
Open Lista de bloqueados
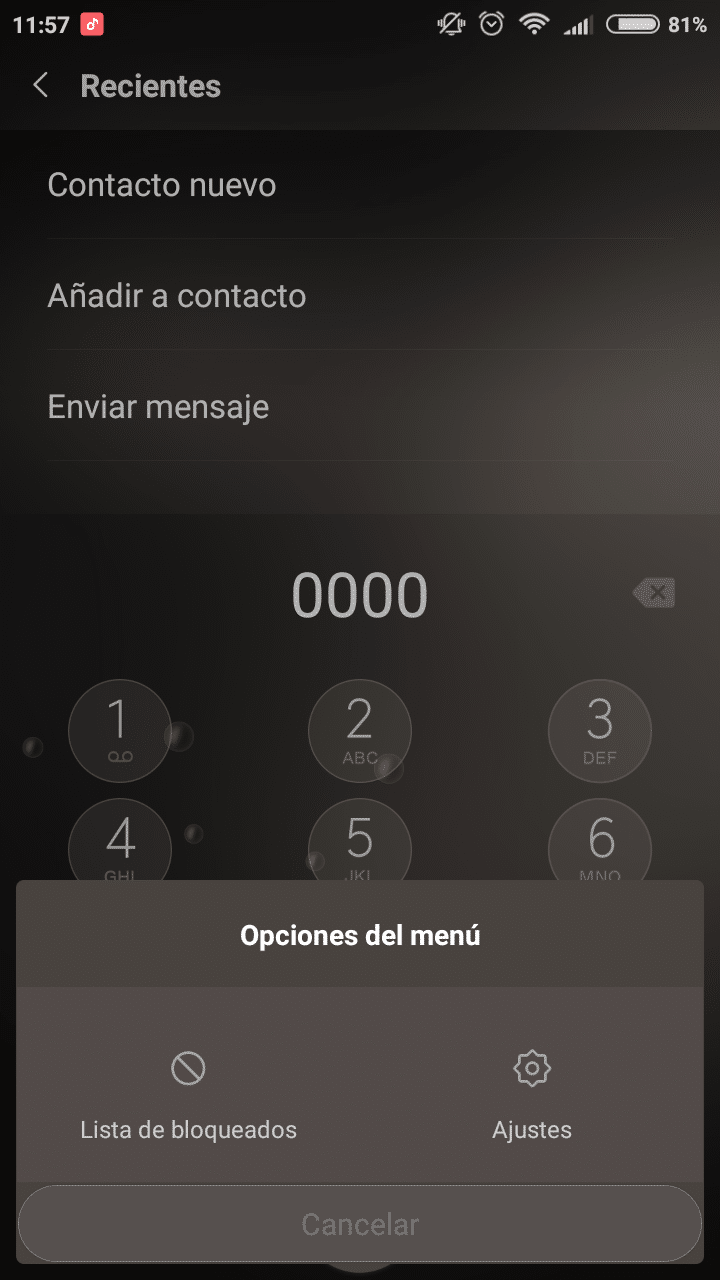(x=188, y=1095)
